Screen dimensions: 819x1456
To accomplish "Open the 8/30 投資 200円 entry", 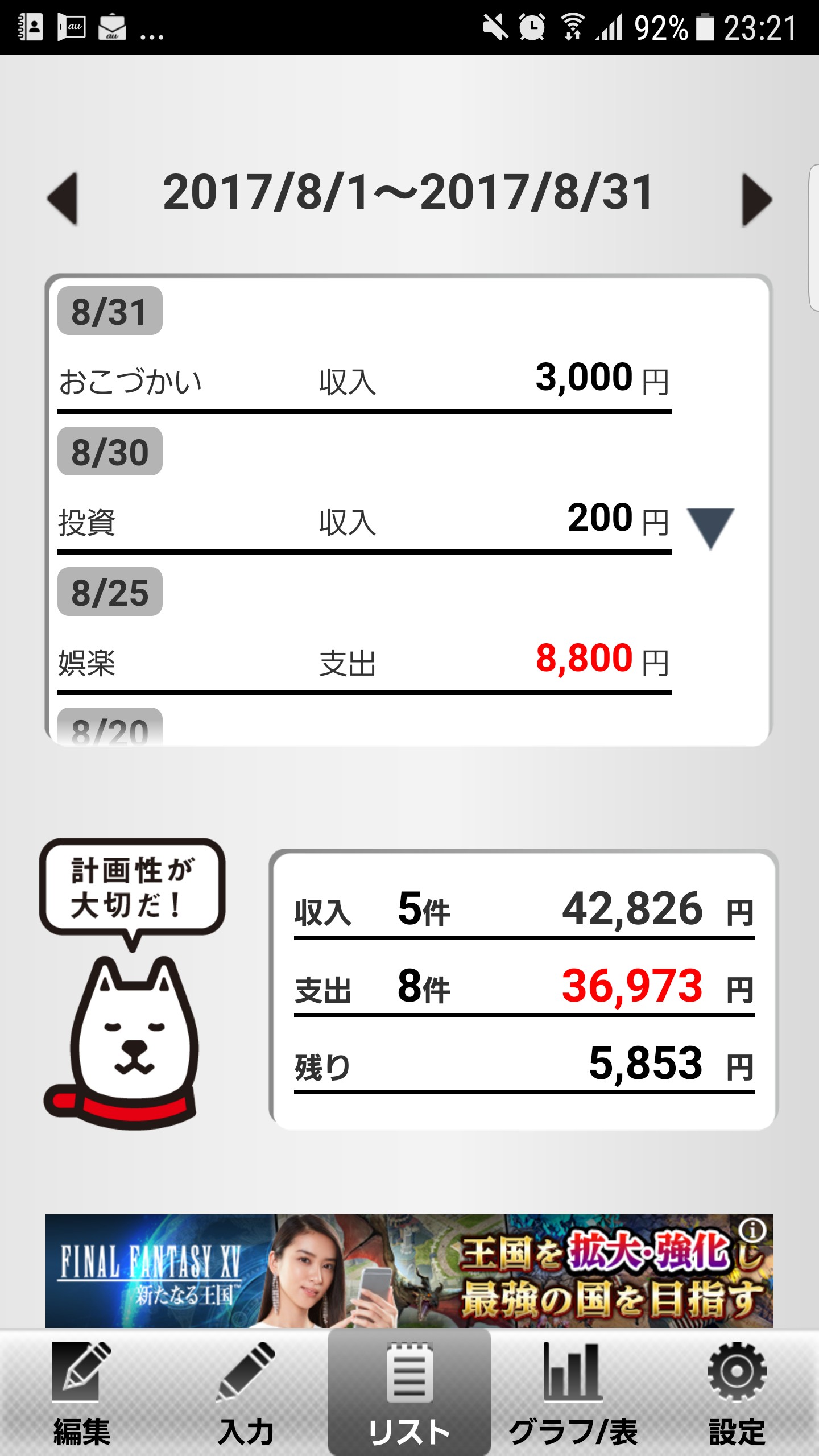I will (364, 520).
